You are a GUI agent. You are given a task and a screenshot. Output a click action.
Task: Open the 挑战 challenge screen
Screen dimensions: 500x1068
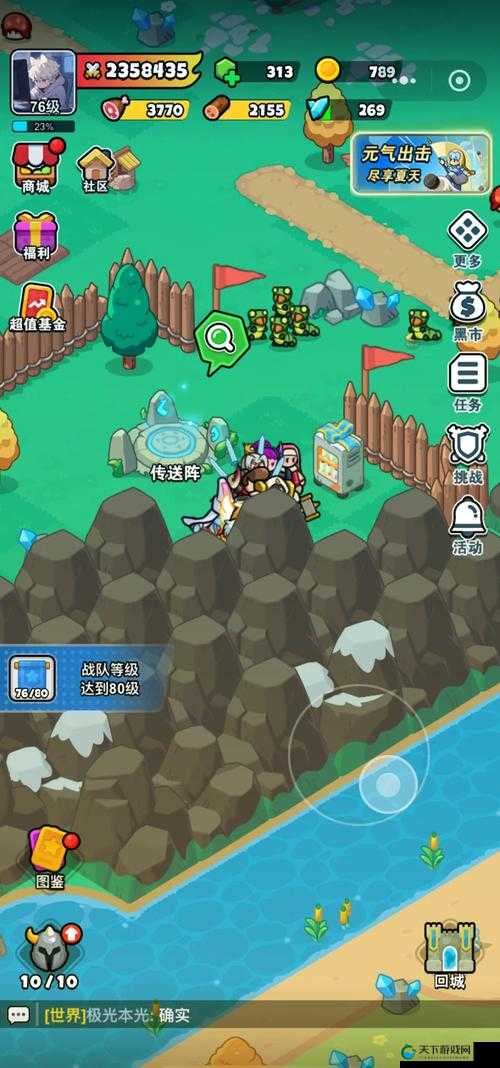pos(467,454)
